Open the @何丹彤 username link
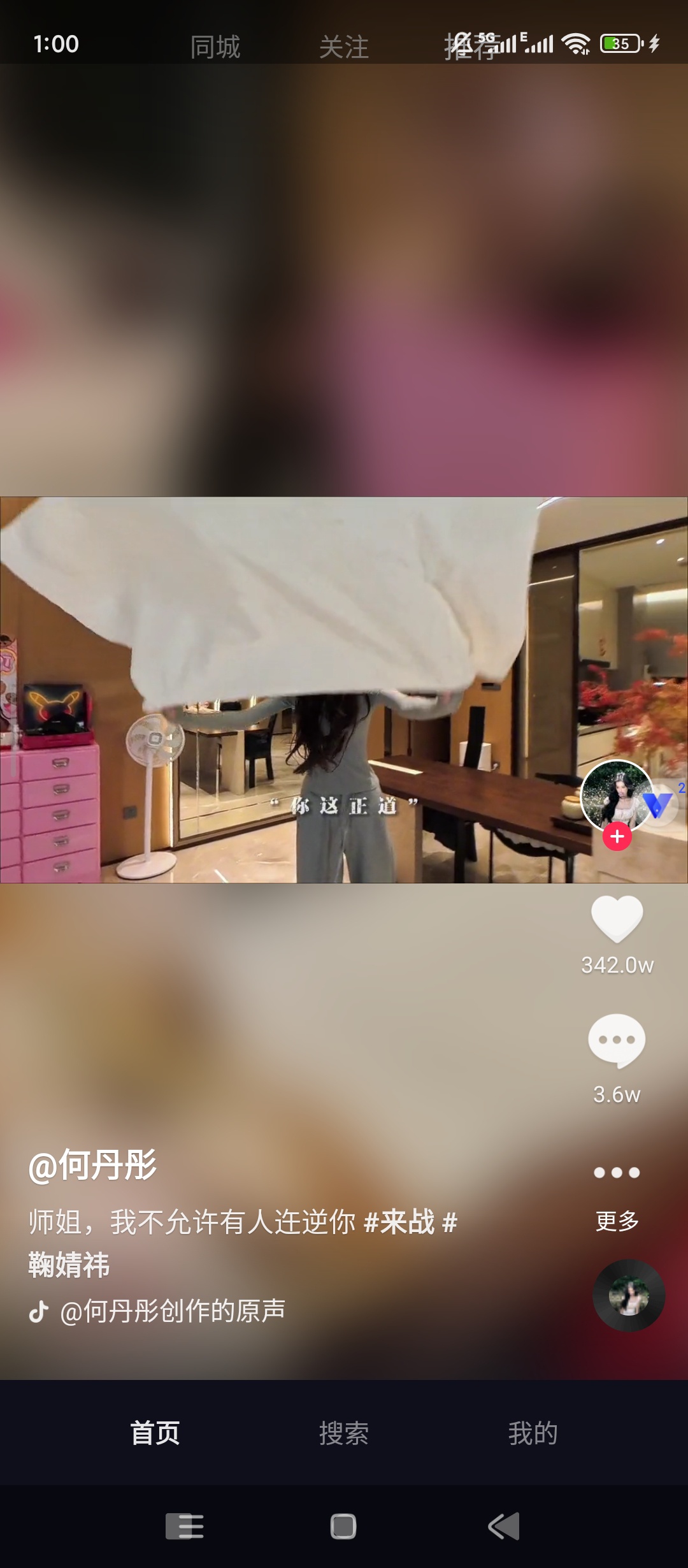Image resolution: width=688 pixels, height=1568 pixels. 93,1165
